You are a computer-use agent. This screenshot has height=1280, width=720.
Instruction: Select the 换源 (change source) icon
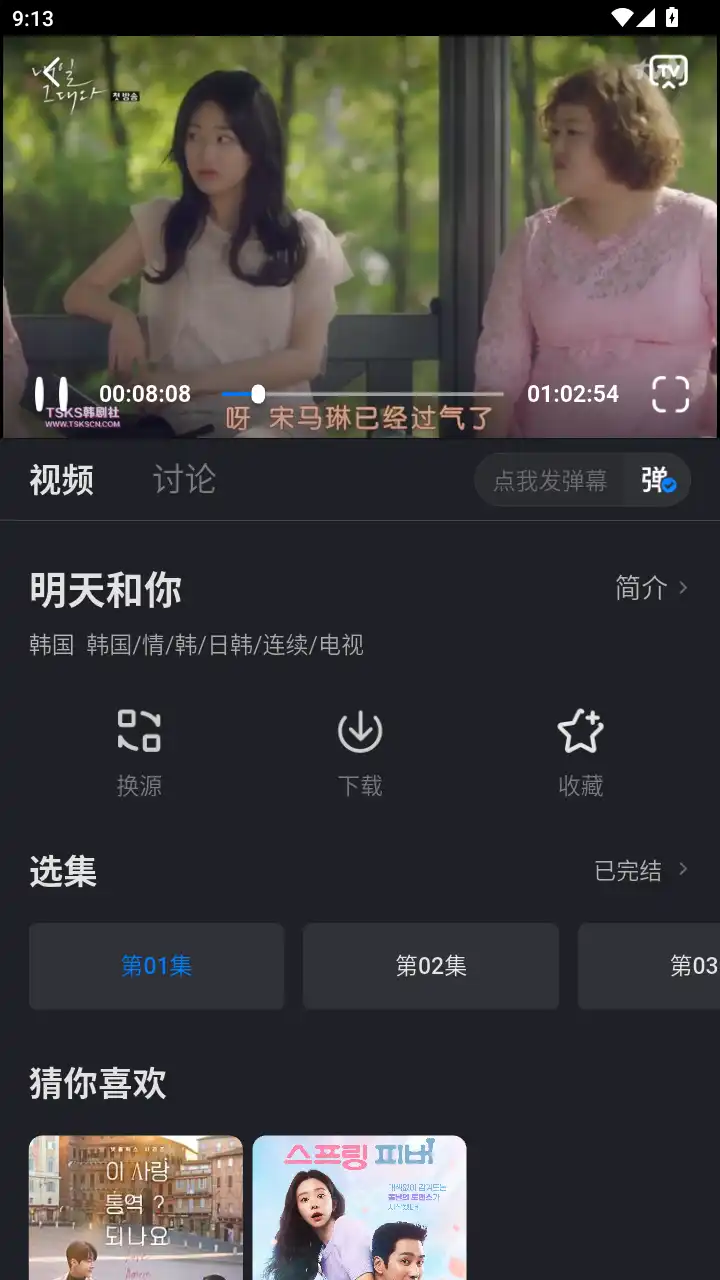[x=138, y=731]
